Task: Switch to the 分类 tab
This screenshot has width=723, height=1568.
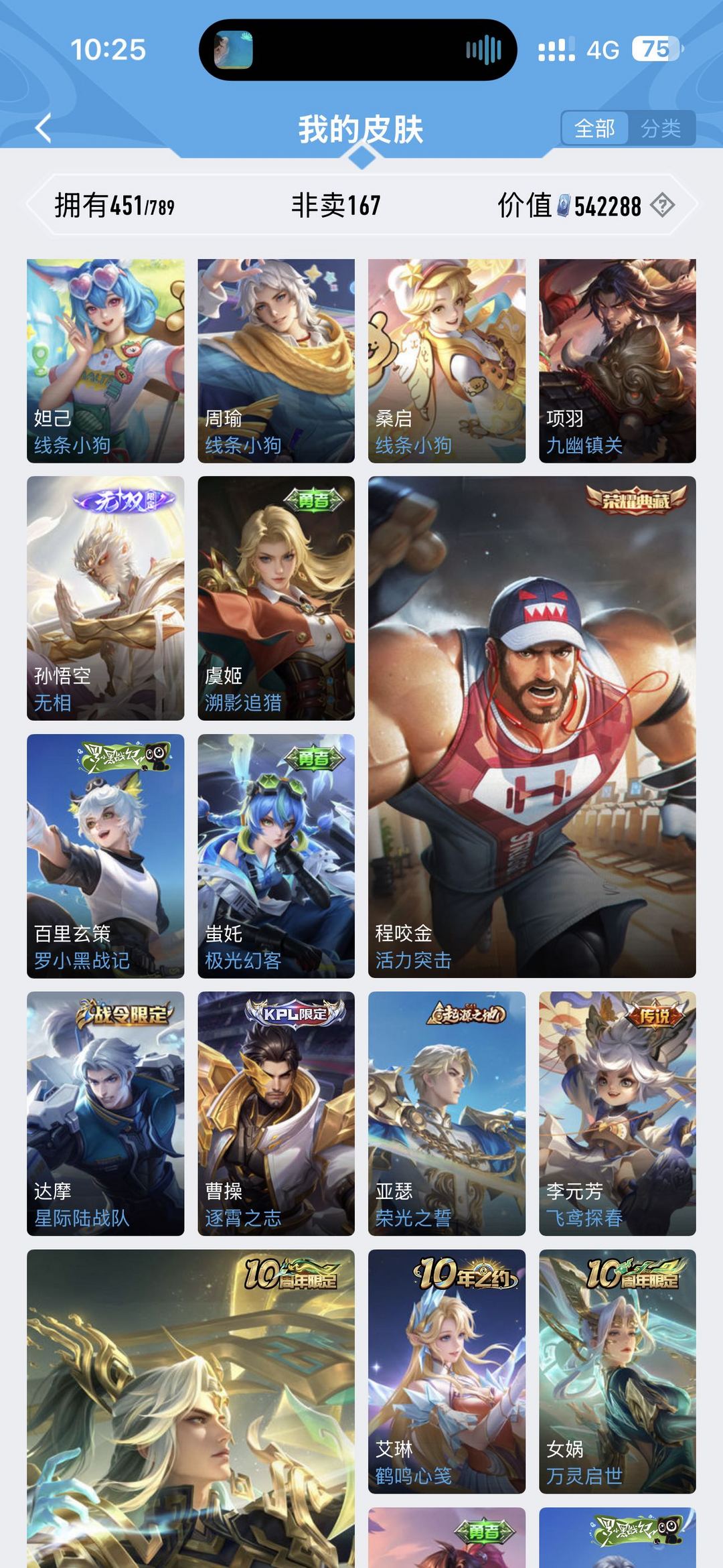Action: [x=661, y=128]
